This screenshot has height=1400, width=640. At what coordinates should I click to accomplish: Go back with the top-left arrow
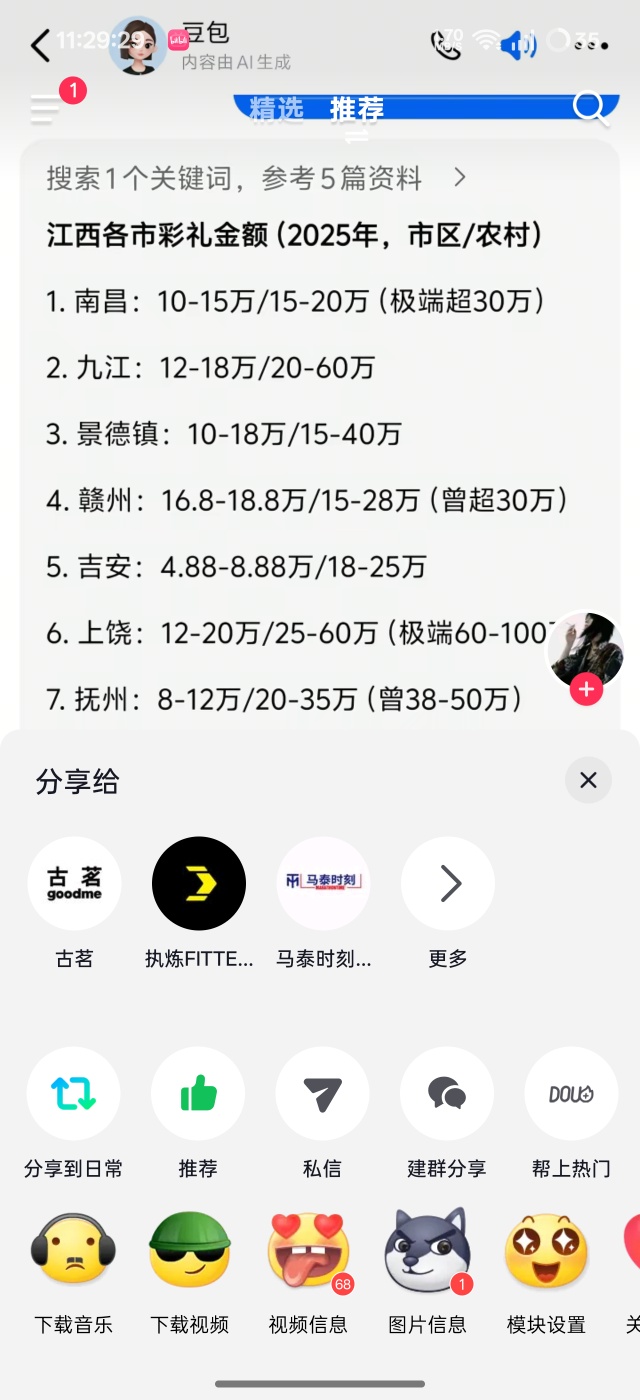pos(40,45)
